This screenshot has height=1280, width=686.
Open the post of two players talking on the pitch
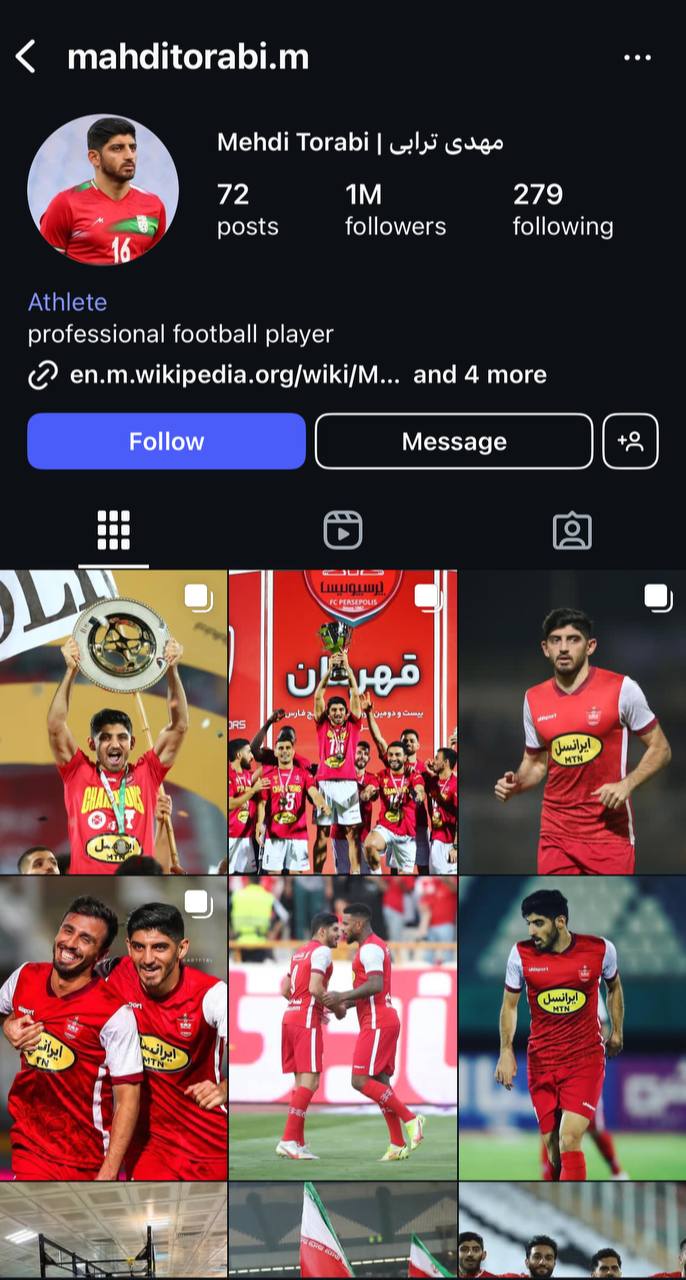click(342, 1027)
